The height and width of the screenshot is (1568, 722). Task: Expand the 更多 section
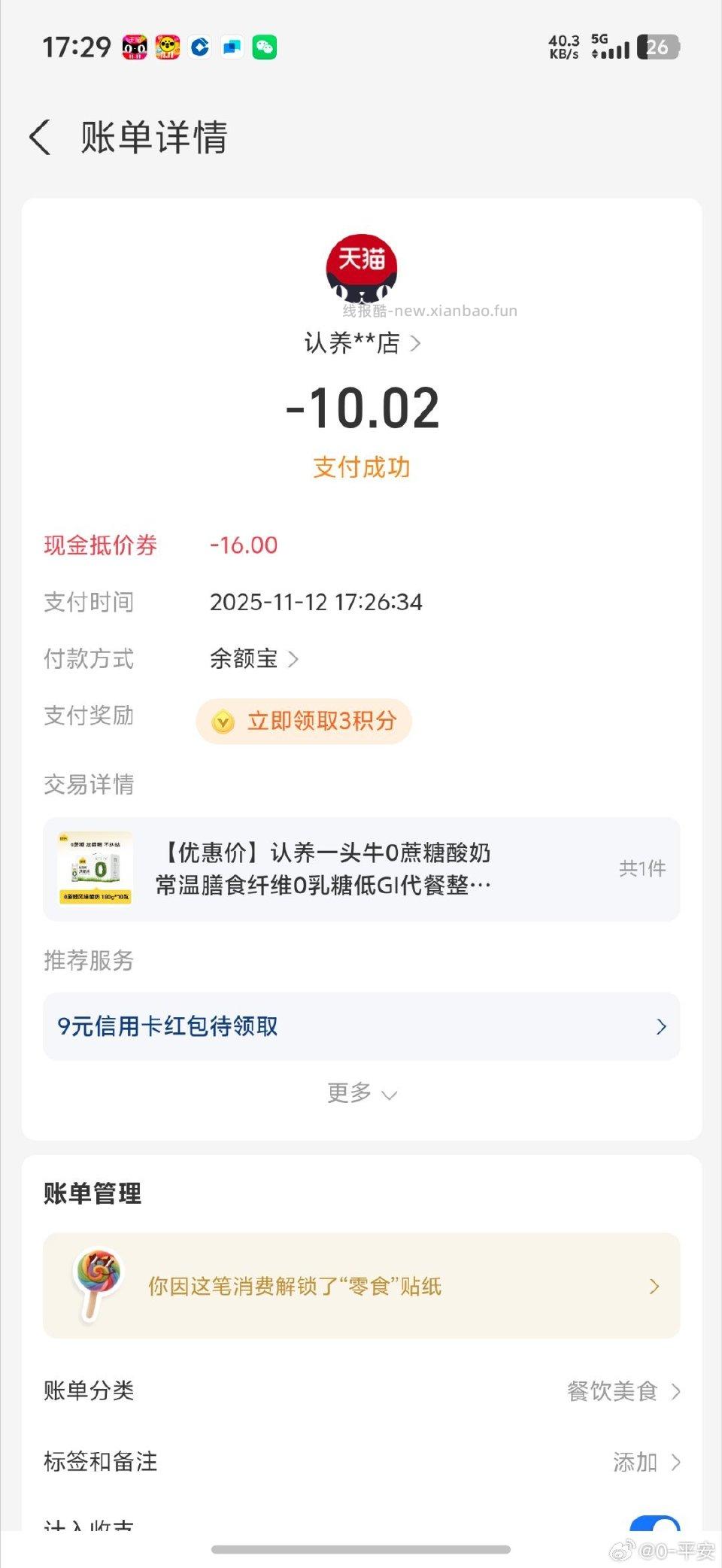[x=362, y=1093]
